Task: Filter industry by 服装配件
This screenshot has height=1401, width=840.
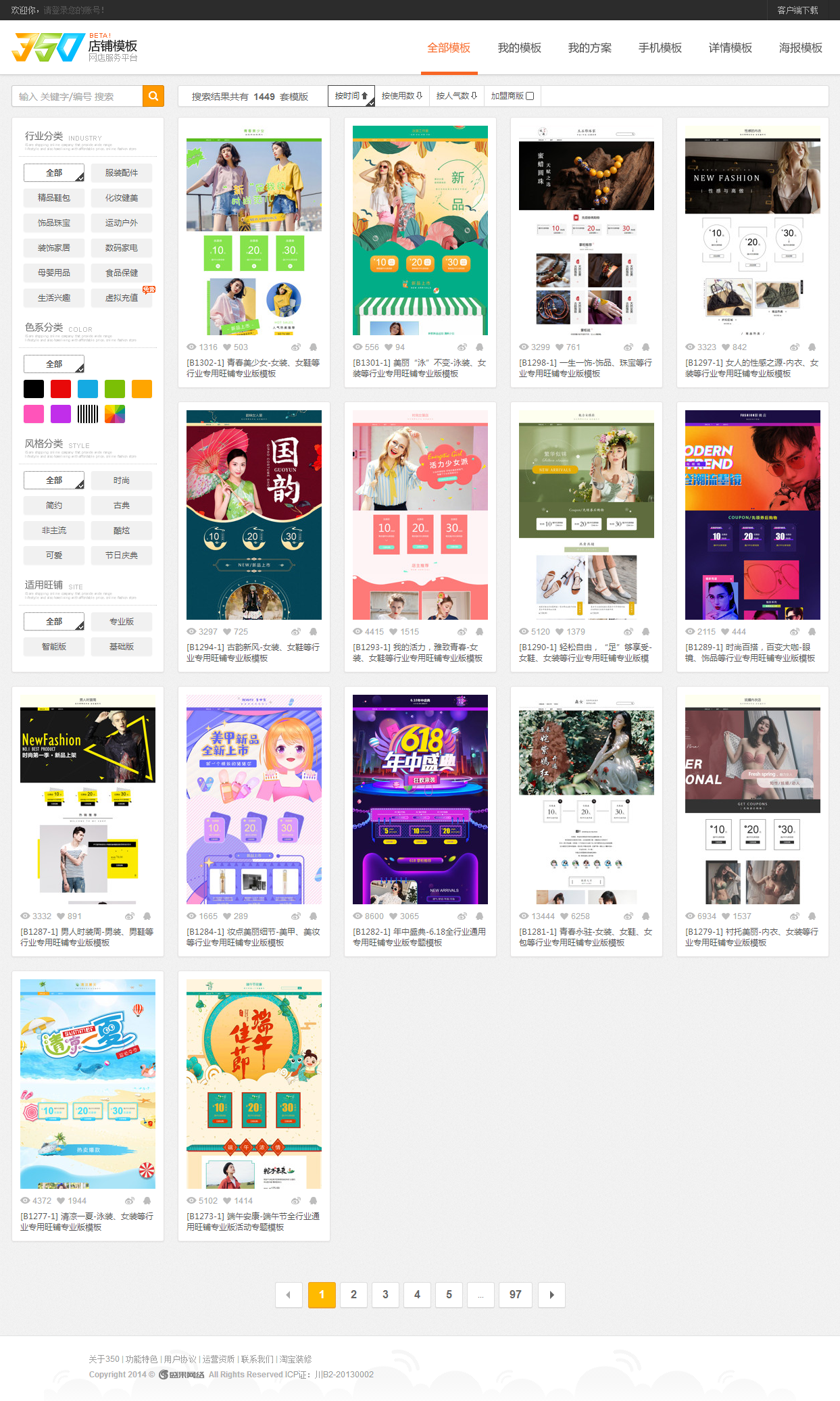Action: click(122, 173)
